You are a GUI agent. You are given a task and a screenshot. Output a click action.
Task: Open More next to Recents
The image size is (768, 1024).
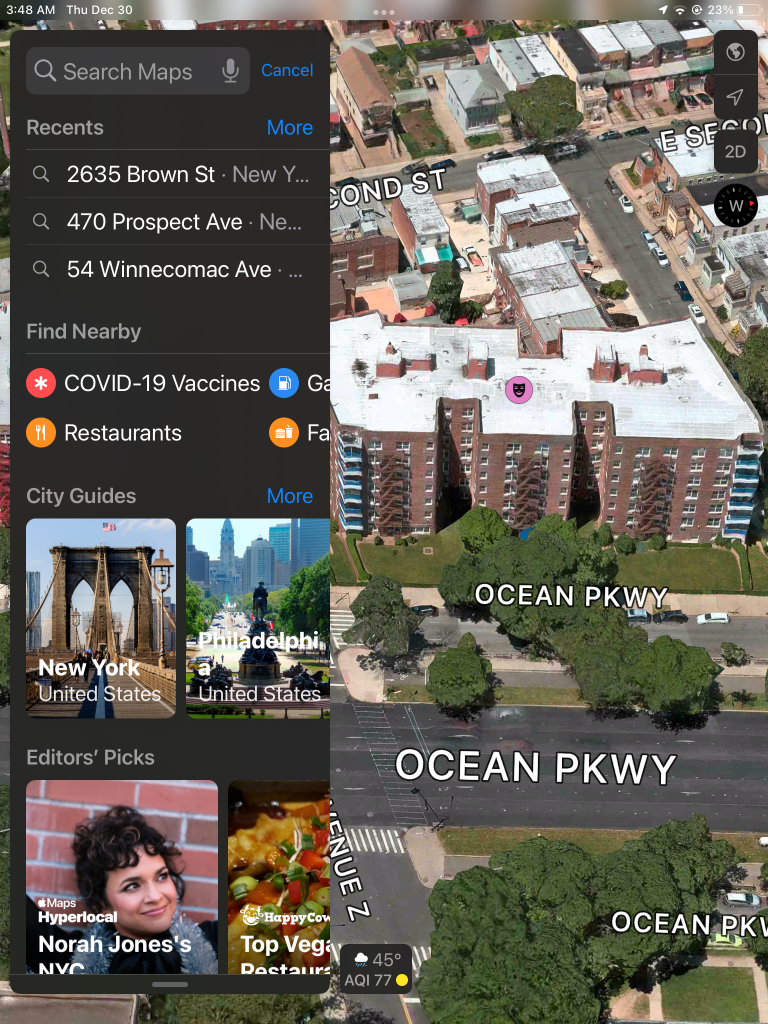pyautogui.click(x=289, y=127)
